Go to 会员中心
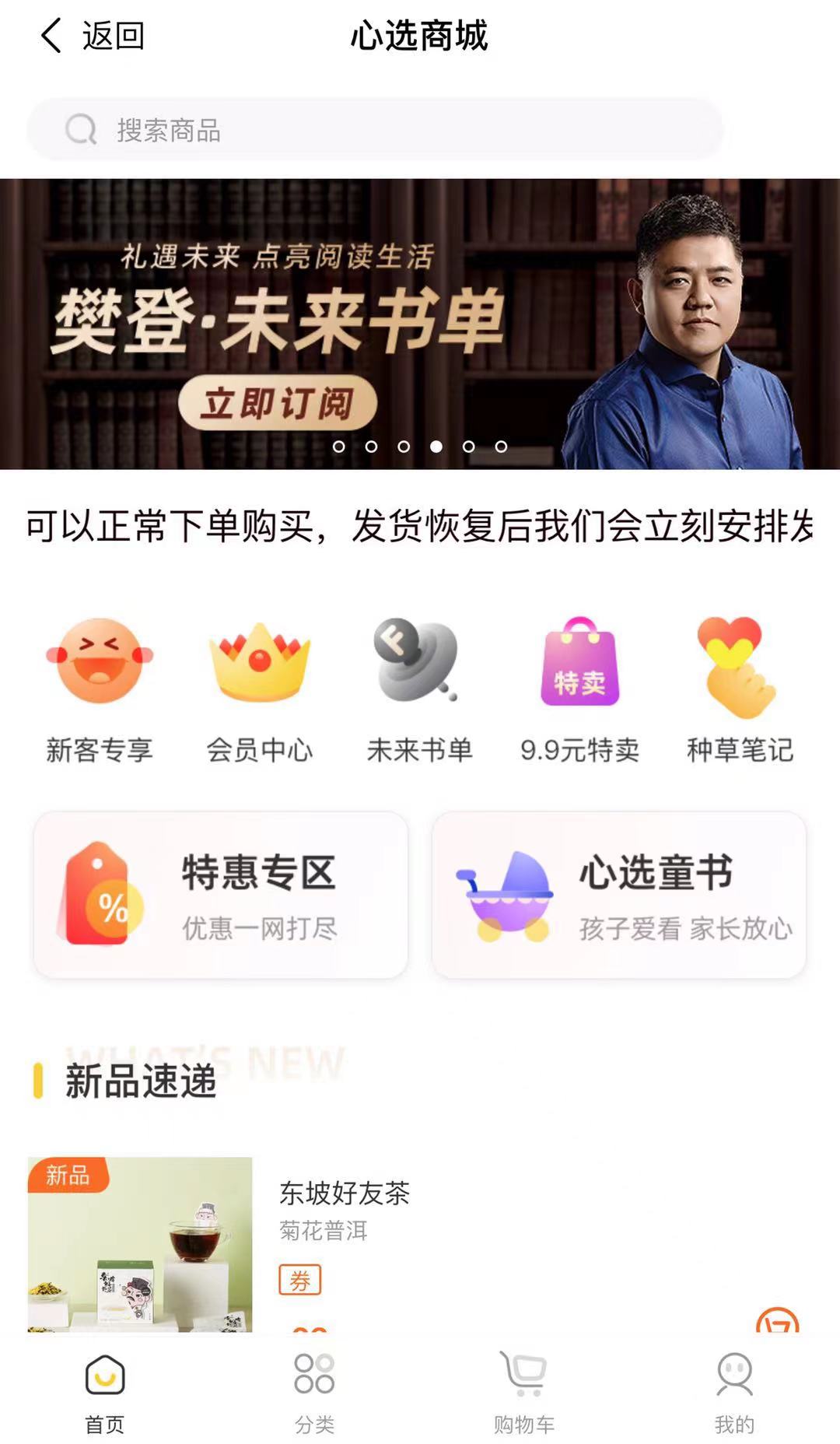This screenshot has height=1444, width=840. 259,689
